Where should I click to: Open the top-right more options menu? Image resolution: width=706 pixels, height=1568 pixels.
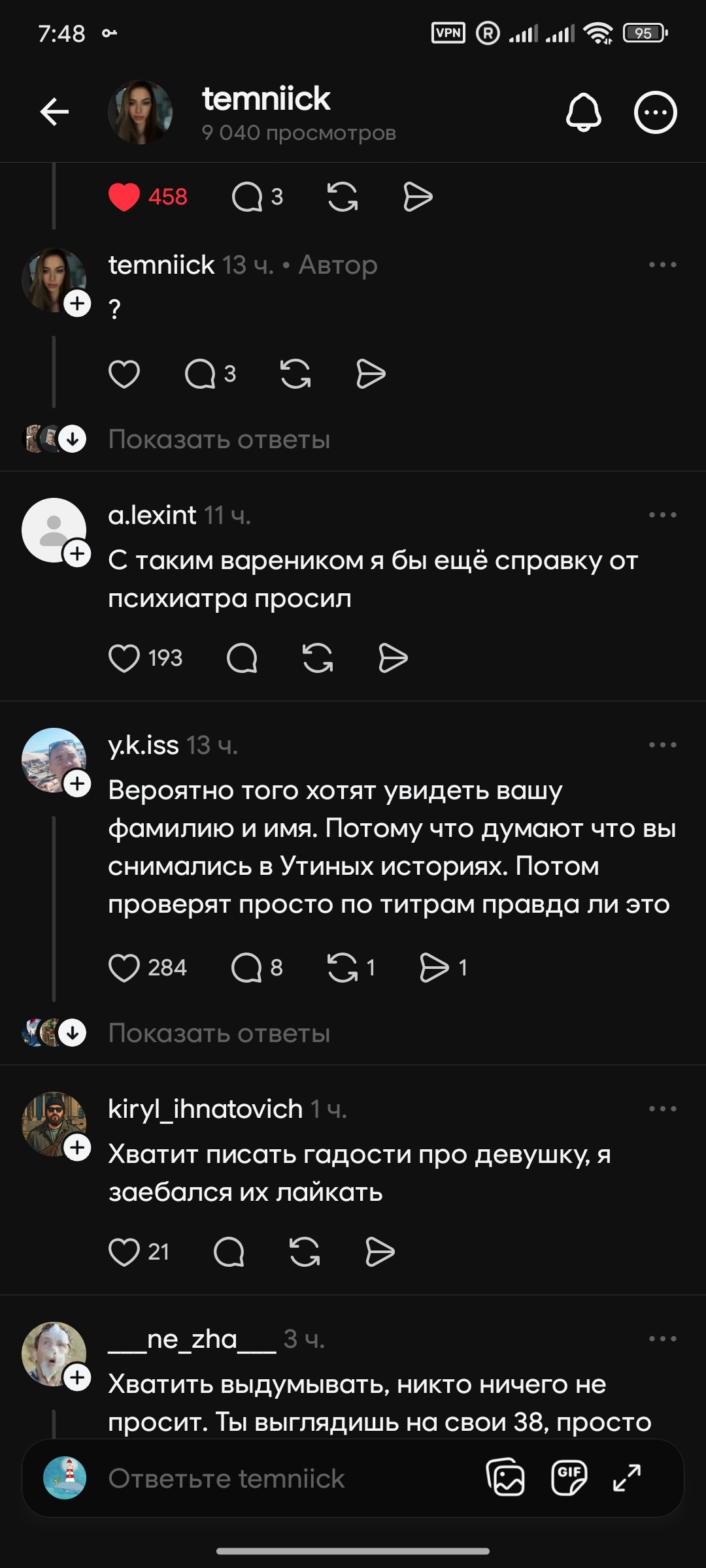(655, 112)
